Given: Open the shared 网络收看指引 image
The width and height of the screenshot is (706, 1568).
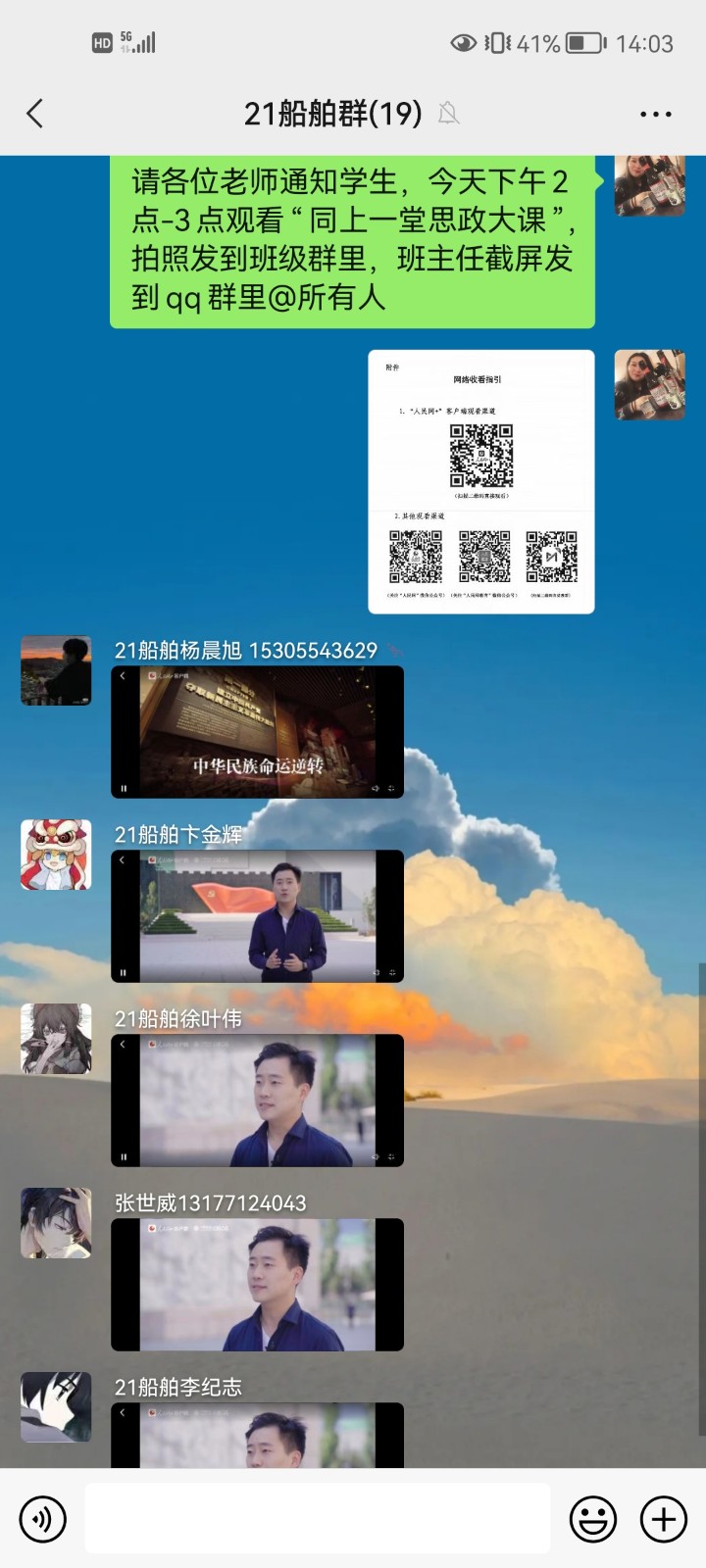Looking at the screenshot, I should tap(480, 481).
